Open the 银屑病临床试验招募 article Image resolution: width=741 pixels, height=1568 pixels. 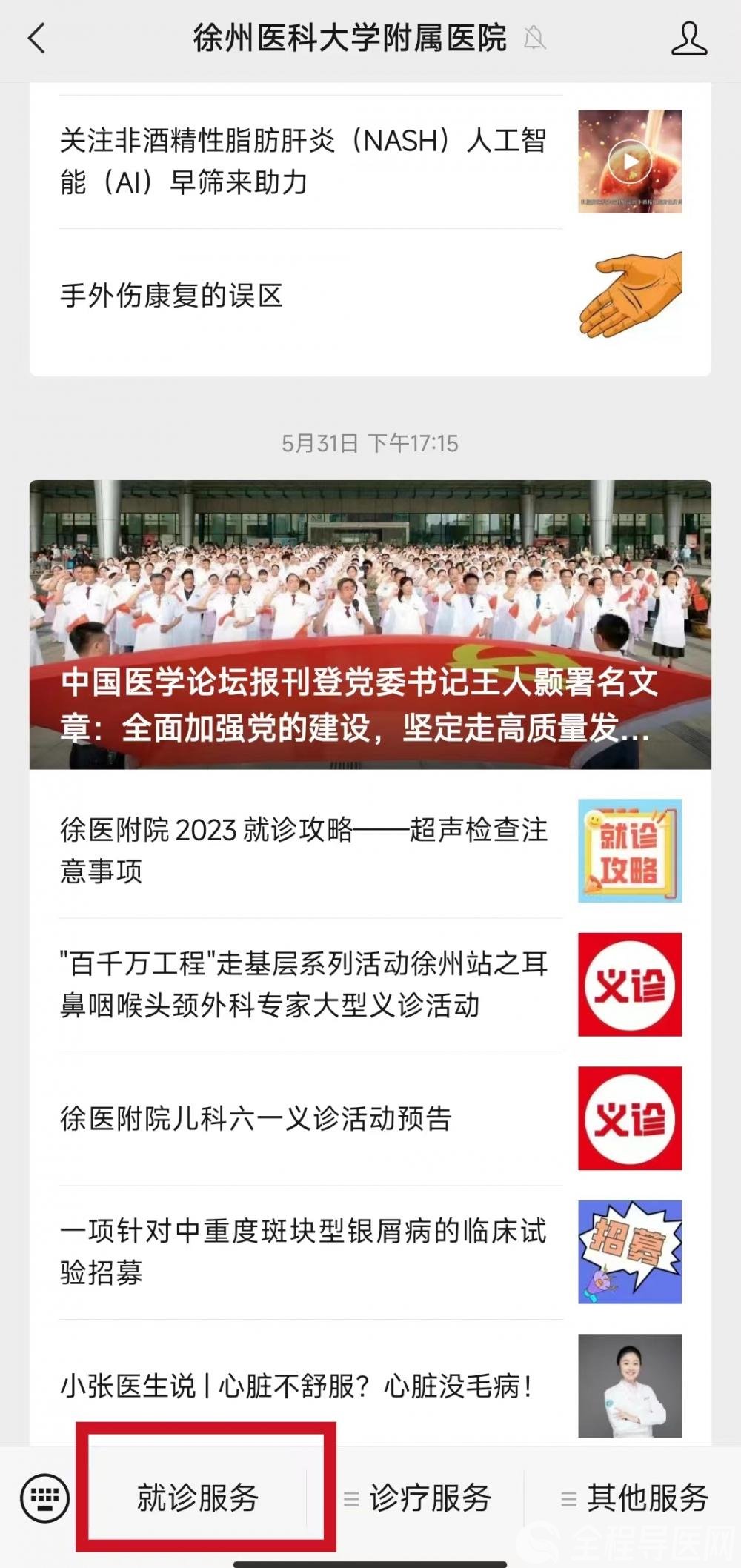pos(304,1252)
